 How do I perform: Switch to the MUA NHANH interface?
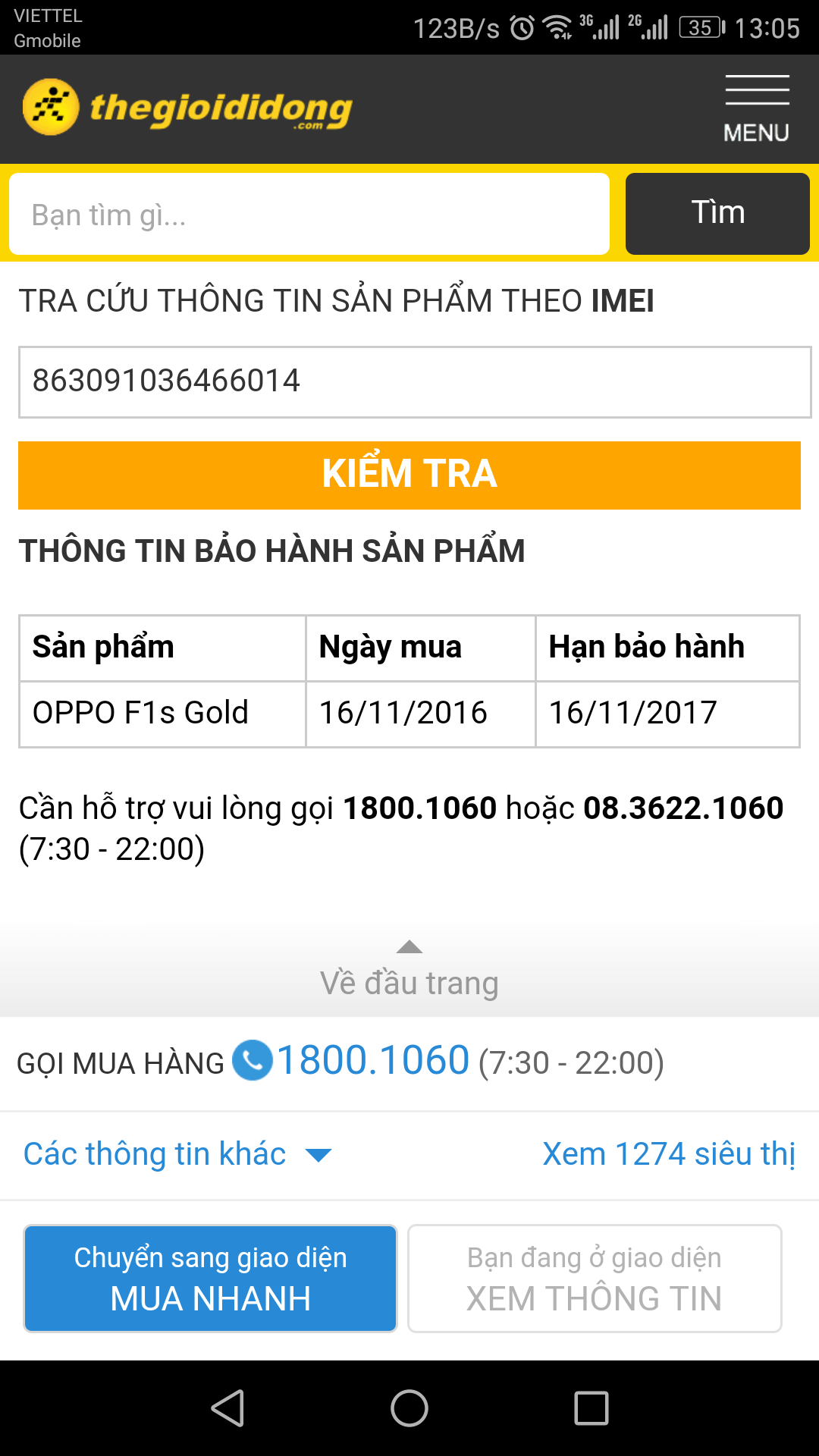(211, 1279)
